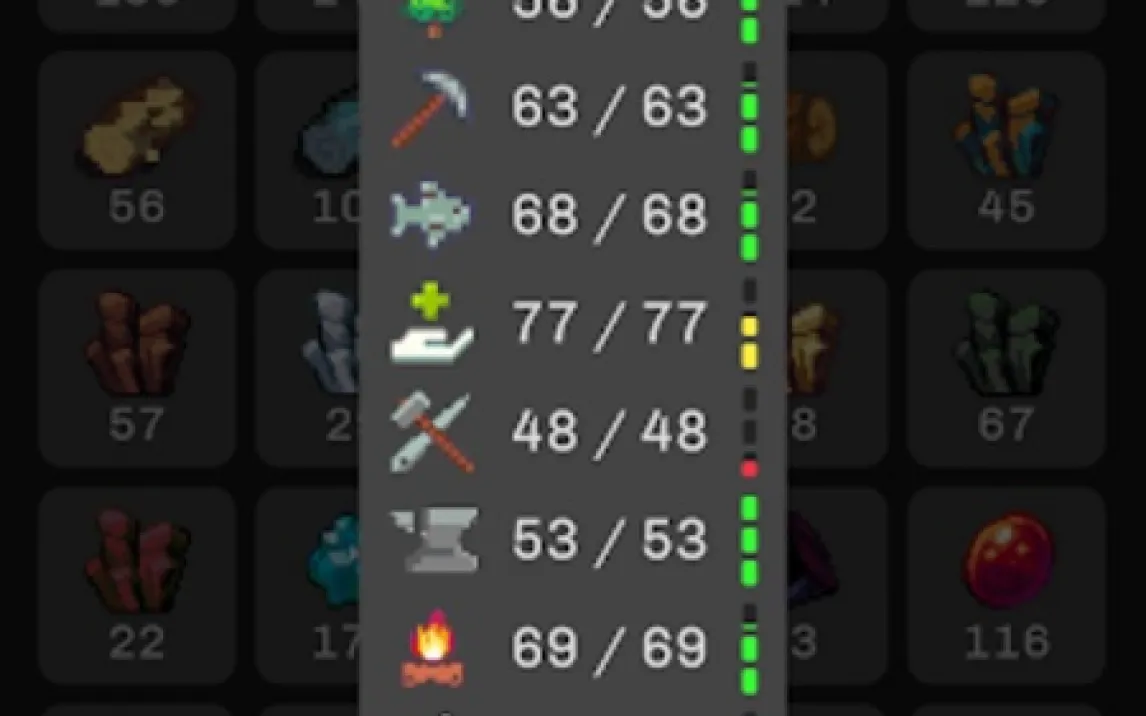Open the healing hand skill 77/77

pyautogui.click(x=572, y=325)
